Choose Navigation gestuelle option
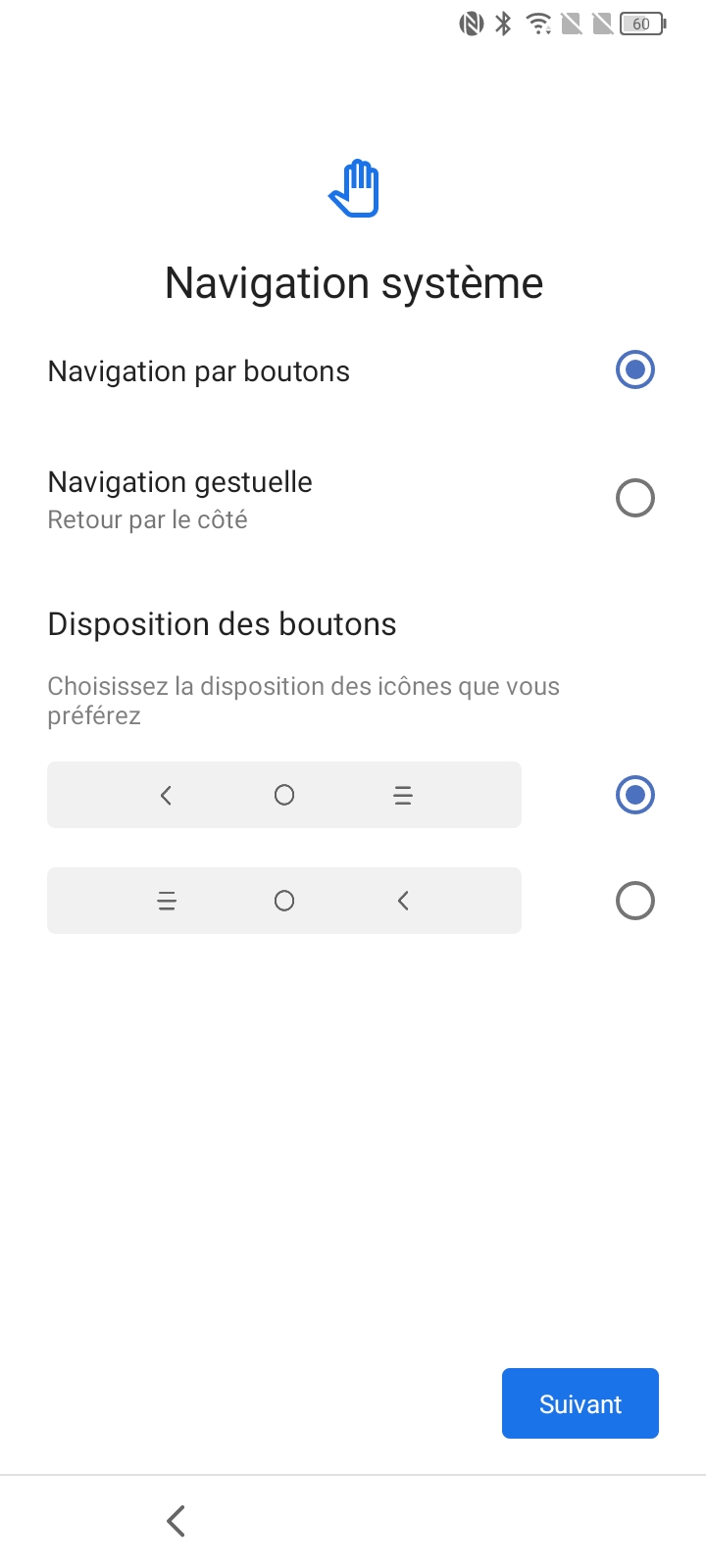 pos(634,498)
